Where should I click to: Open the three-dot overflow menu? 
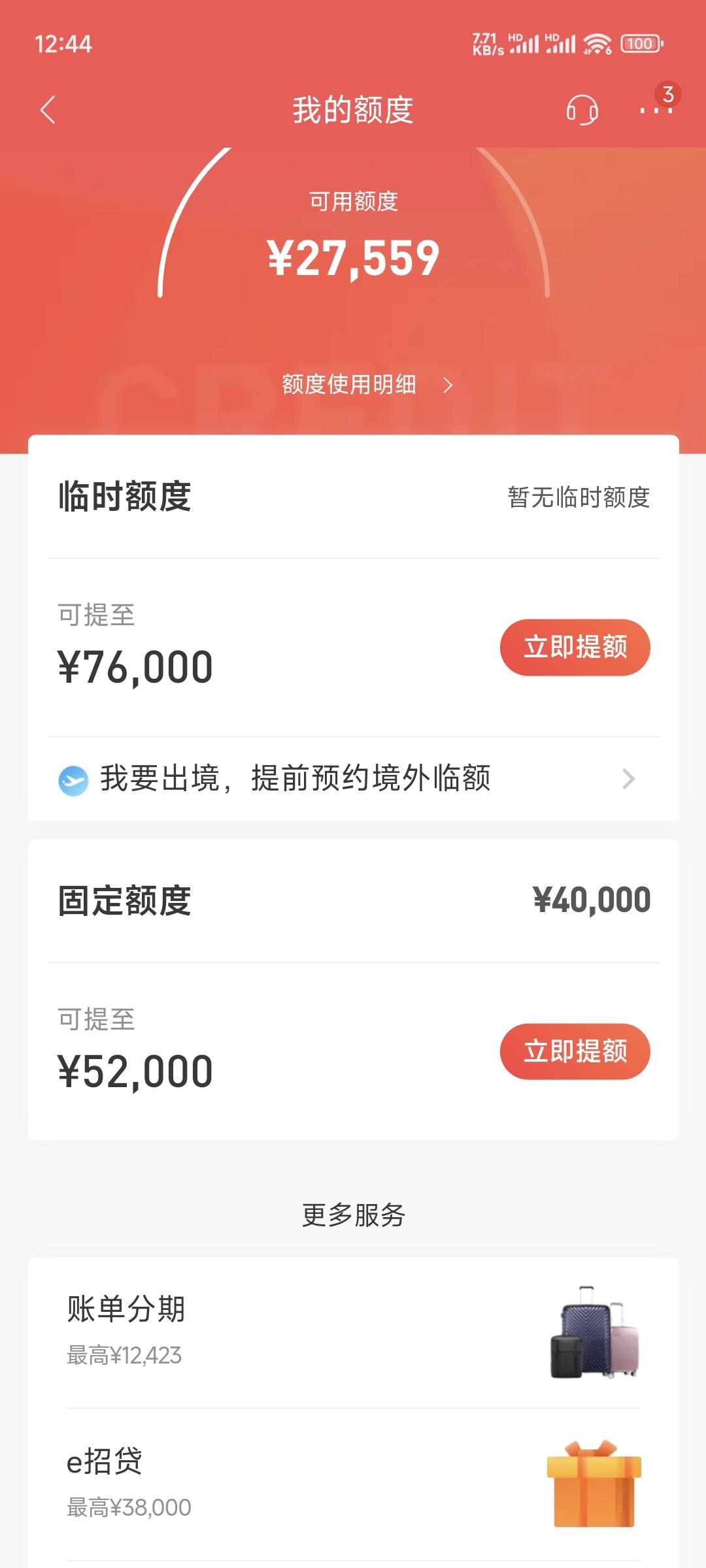656,110
